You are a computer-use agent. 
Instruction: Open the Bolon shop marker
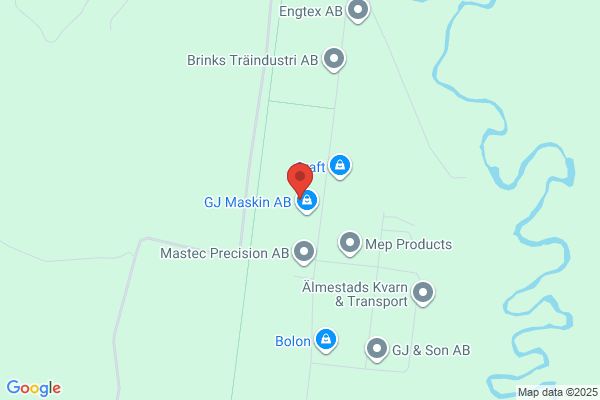326,340
